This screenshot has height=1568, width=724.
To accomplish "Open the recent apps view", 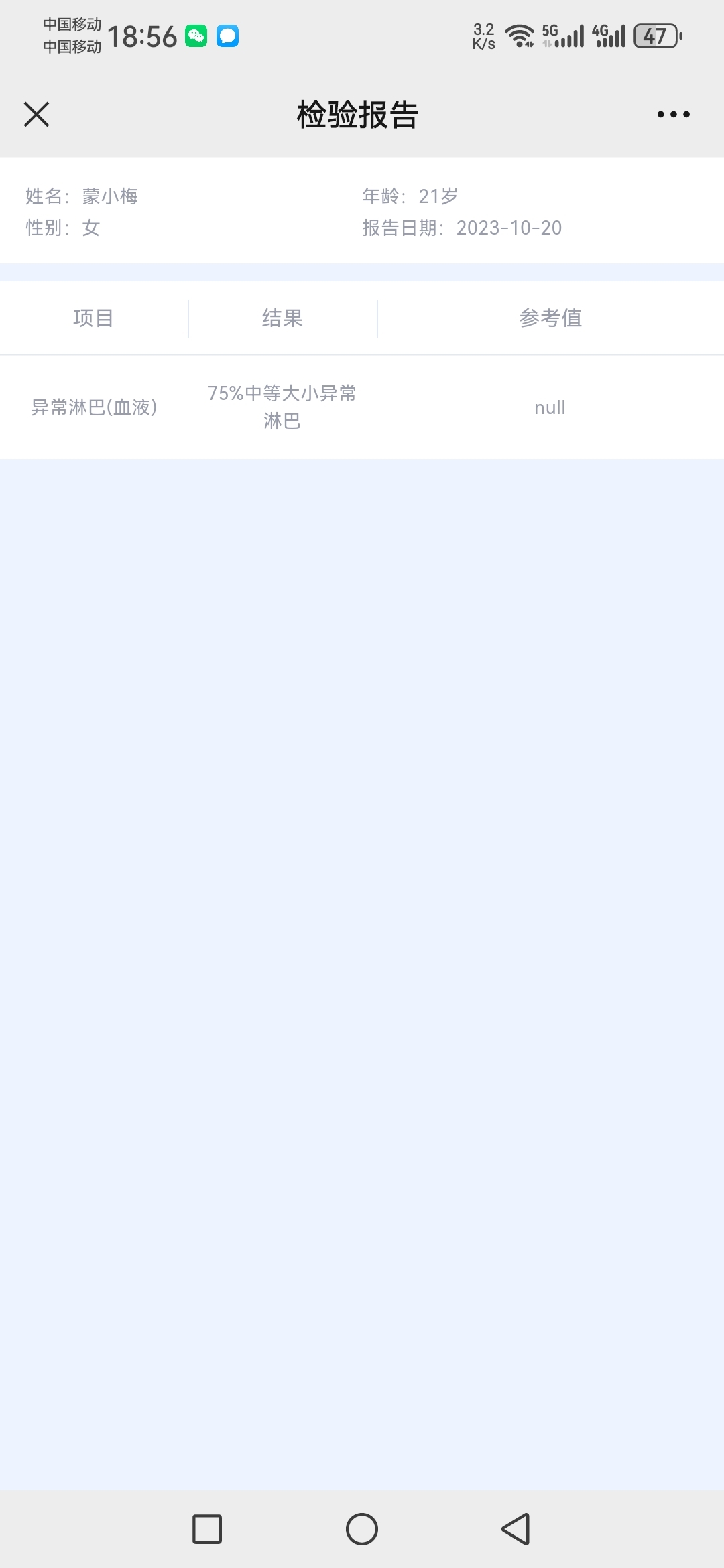I will [207, 1529].
